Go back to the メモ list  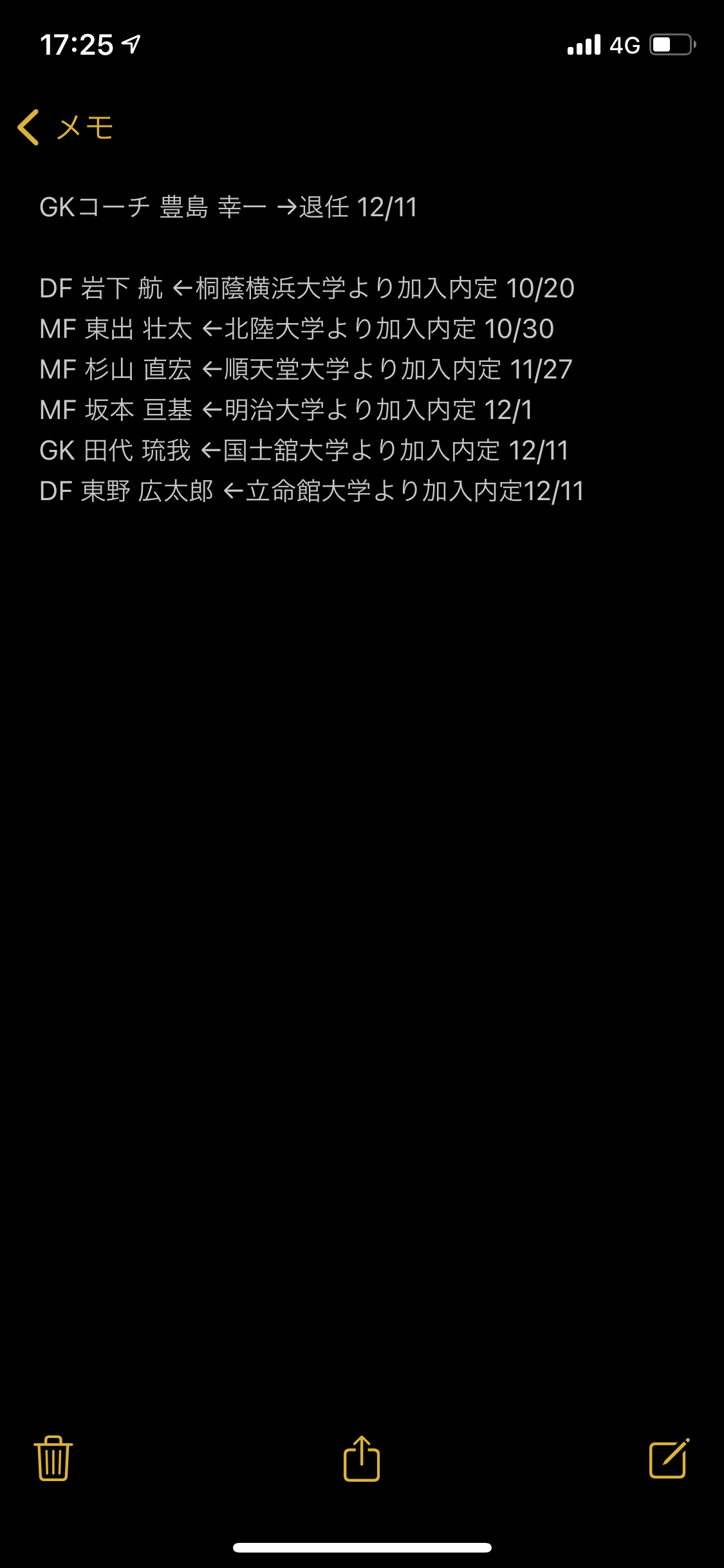pyautogui.click(x=64, y=127)
